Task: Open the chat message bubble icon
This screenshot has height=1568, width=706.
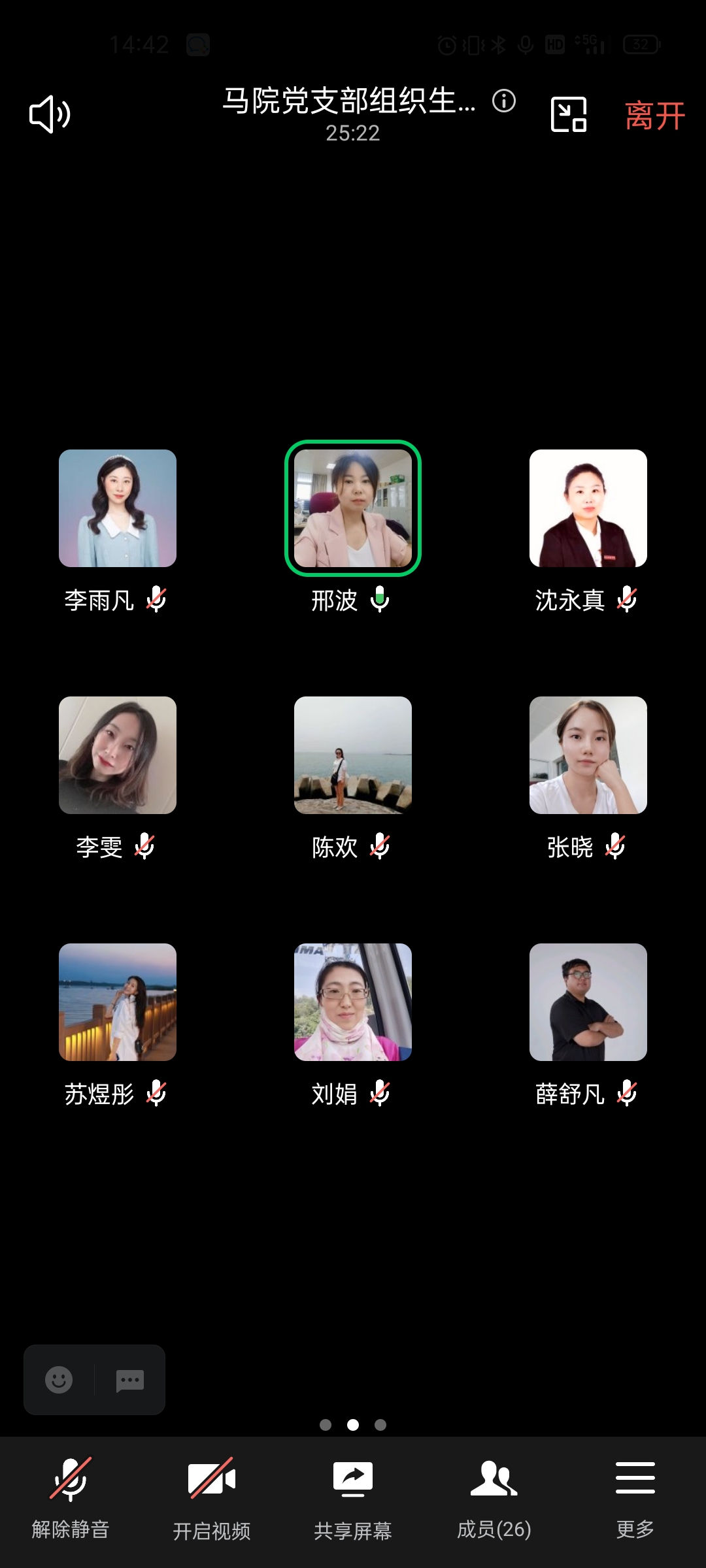Action: pyautogui.click(x=129, y=1380)
